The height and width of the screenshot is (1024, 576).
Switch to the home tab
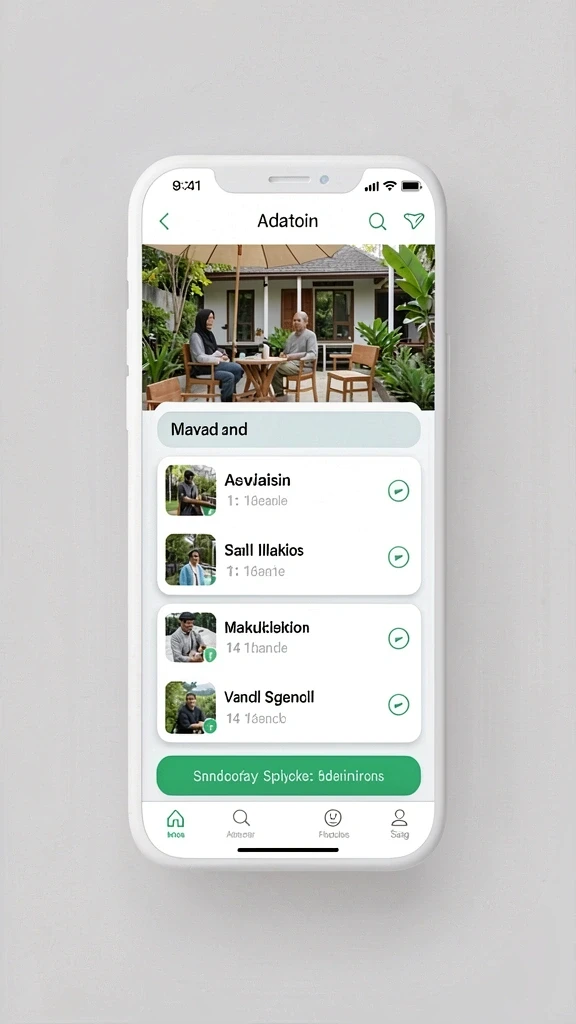tap(176, 824)
